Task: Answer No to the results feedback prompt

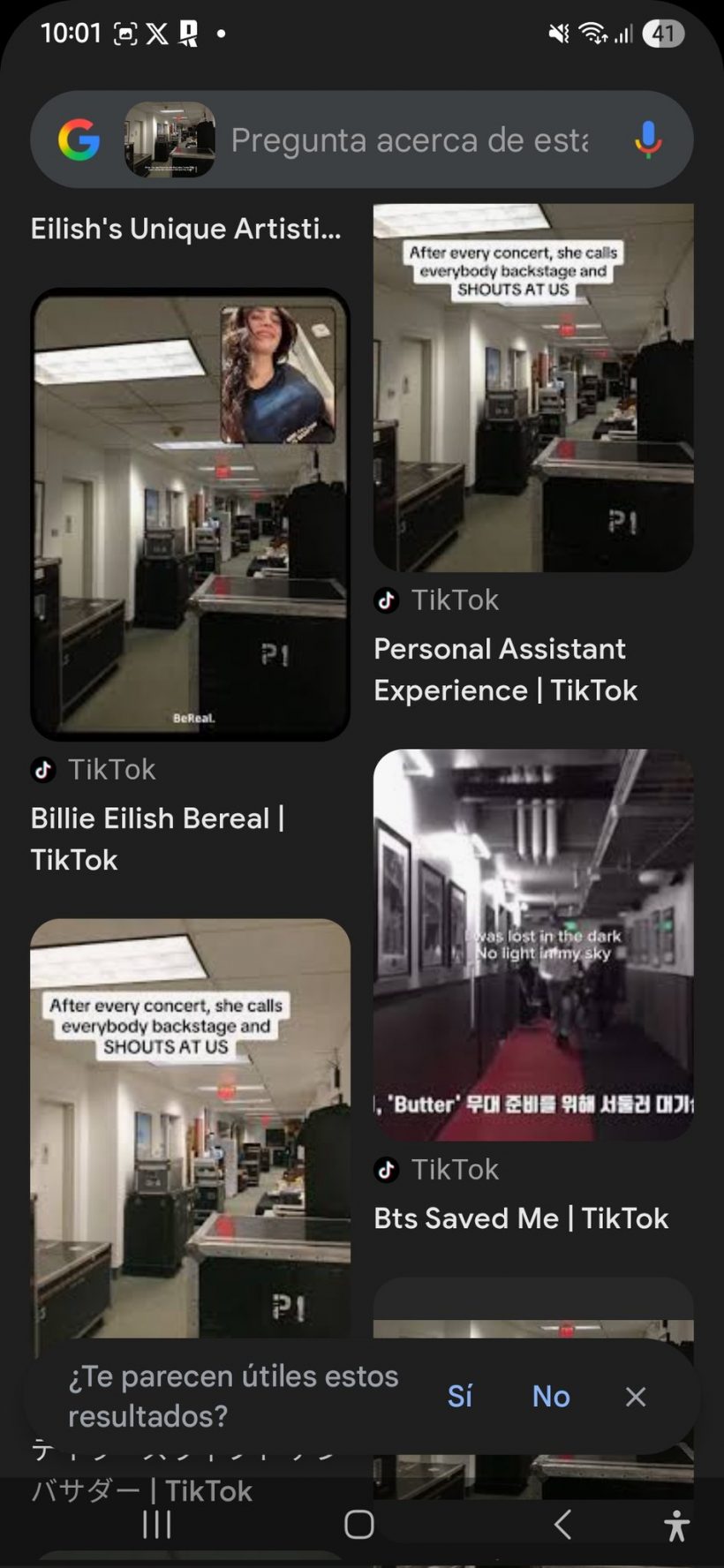Action: (x=550, y=1396)
